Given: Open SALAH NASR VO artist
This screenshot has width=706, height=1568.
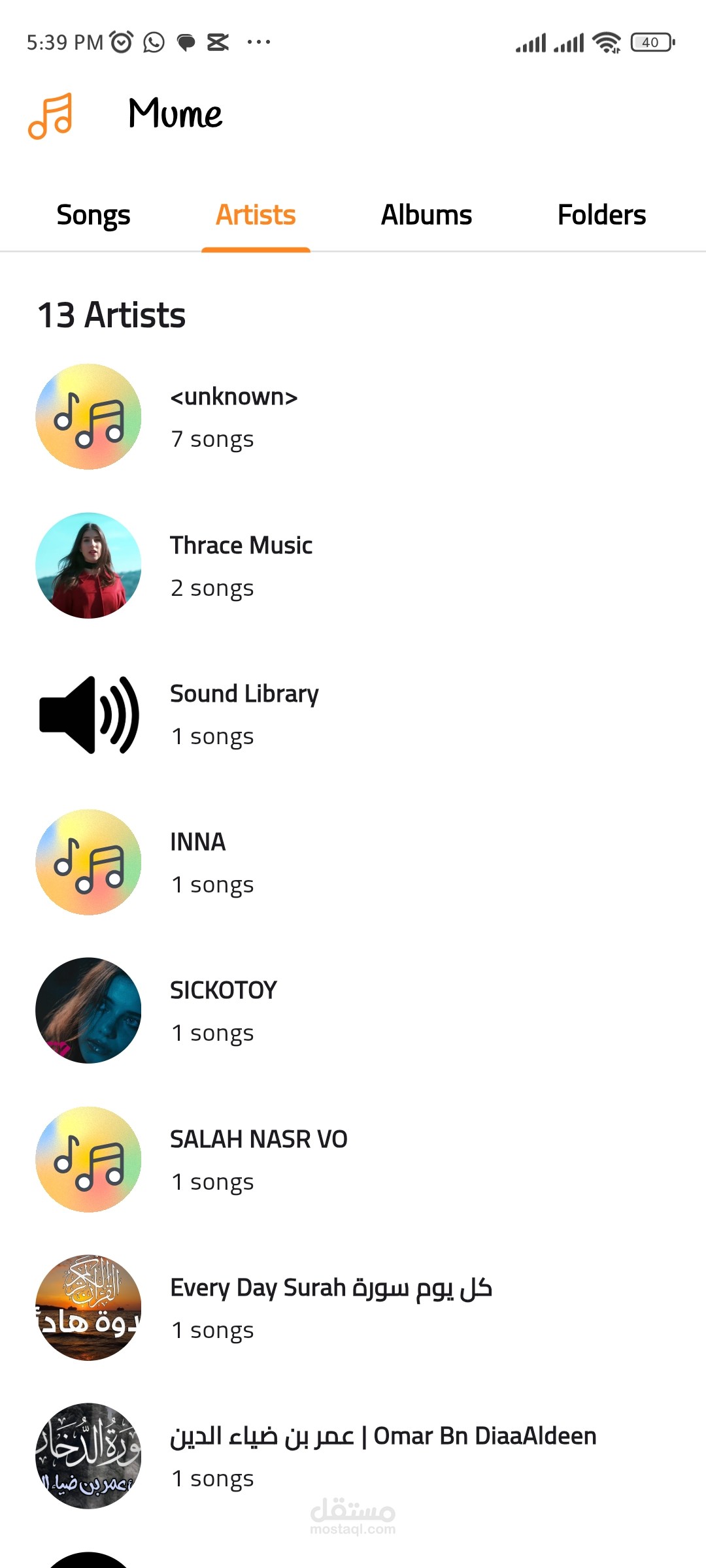Looking at the screenshot, I should pos(258,1160).
